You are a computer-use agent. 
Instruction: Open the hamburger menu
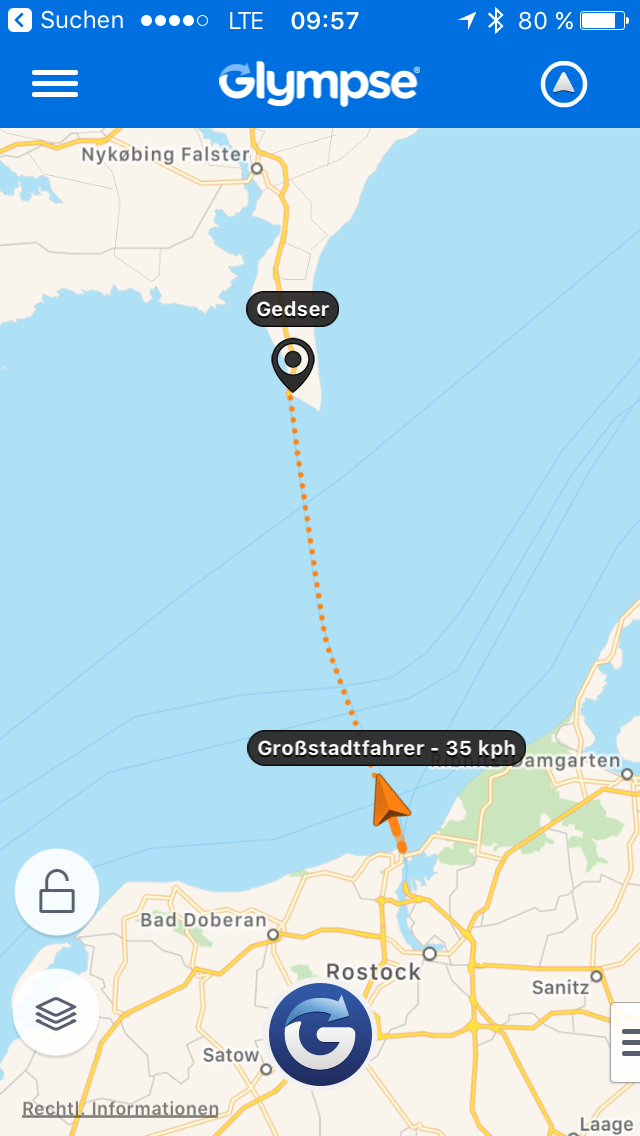[x=55, y=84]
